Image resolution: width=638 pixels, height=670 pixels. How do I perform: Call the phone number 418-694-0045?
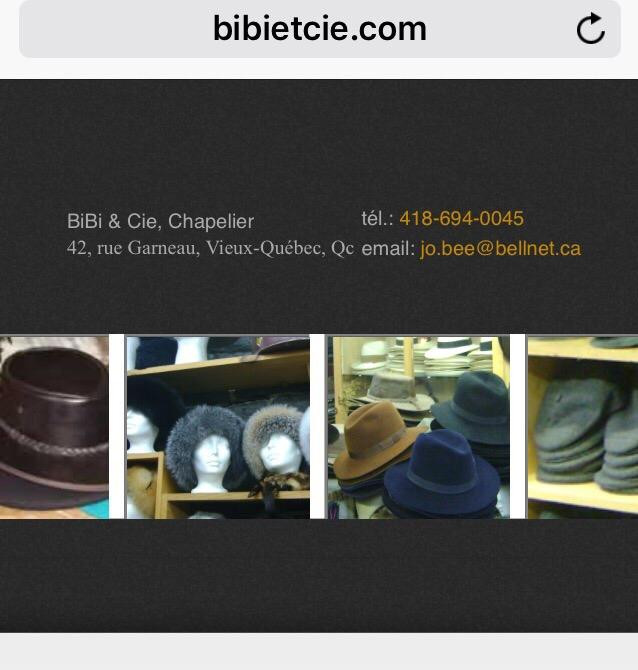click(461, 218)
